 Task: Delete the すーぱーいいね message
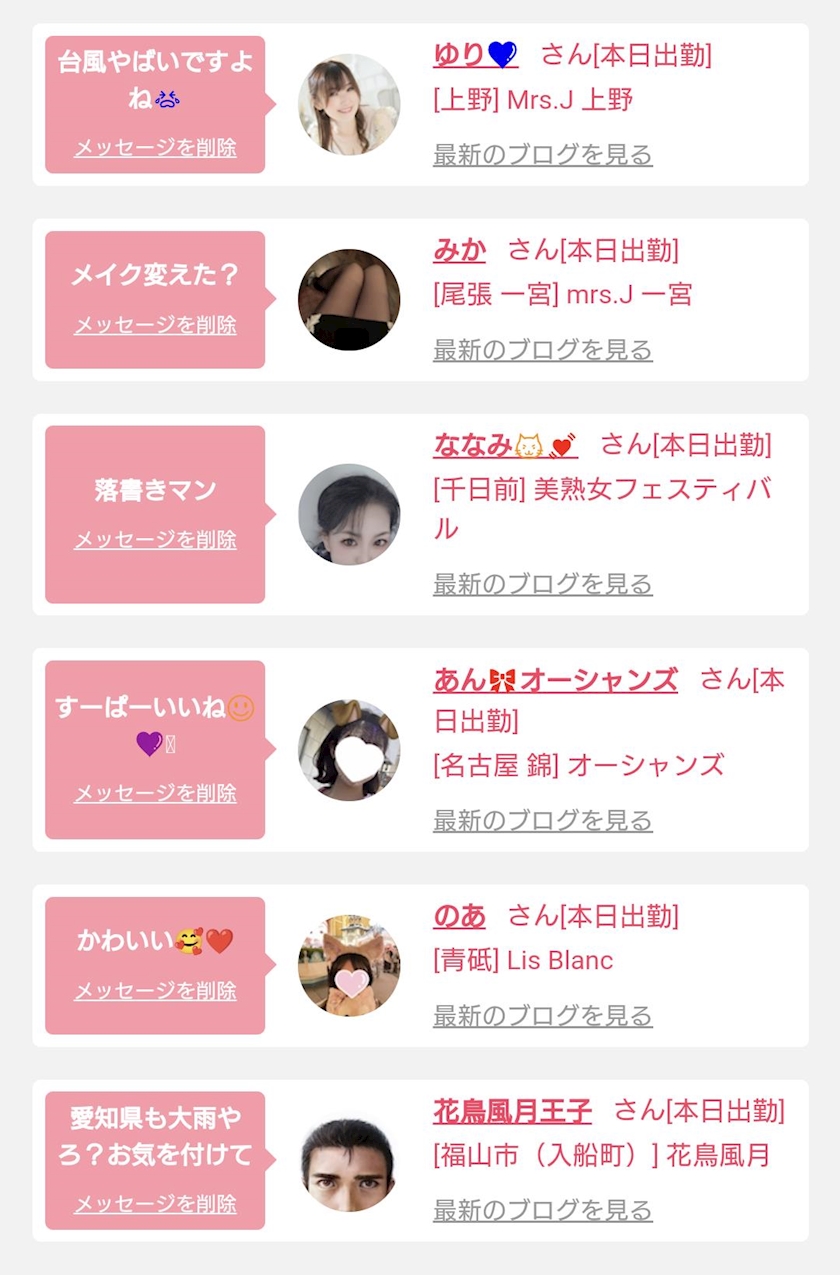155,794
